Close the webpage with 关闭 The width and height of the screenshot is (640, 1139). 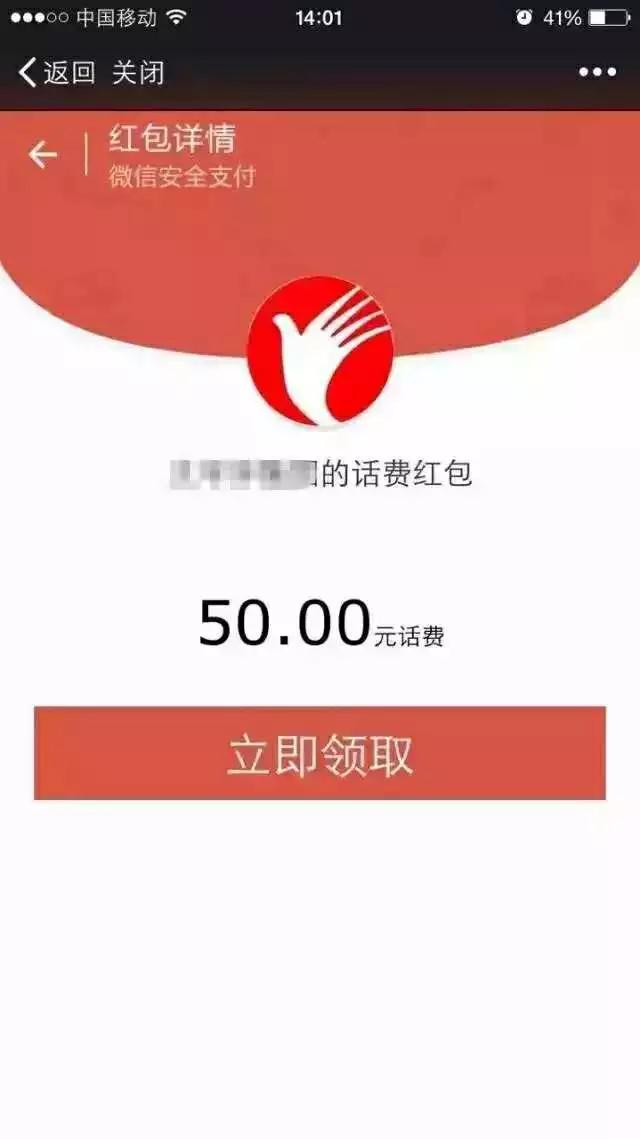coord(138,72)
